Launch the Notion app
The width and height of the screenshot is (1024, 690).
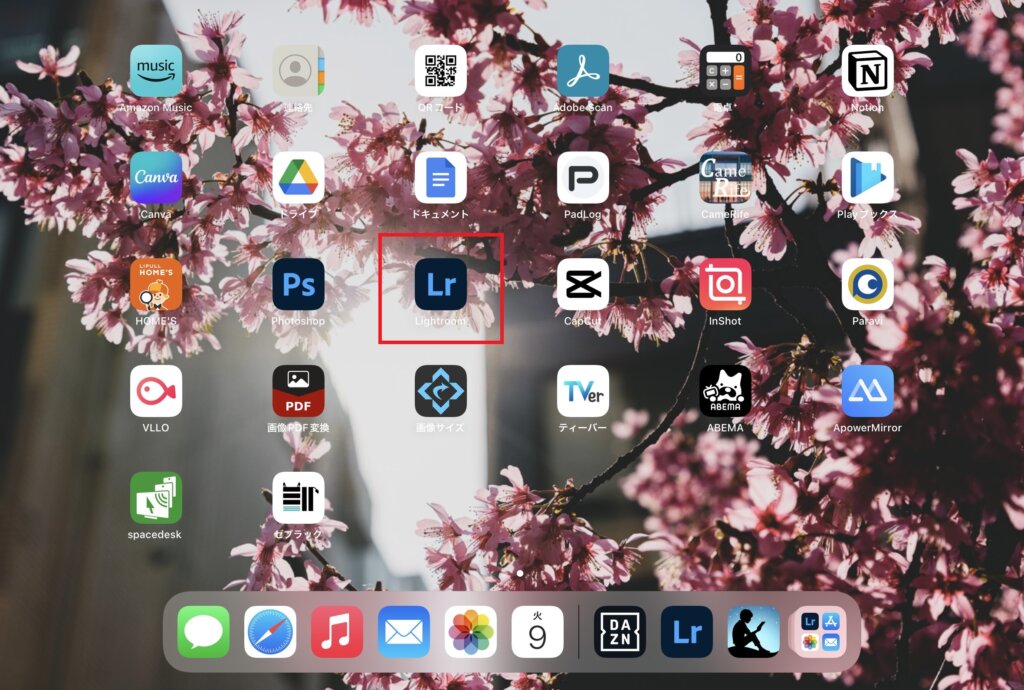[867, 71]
